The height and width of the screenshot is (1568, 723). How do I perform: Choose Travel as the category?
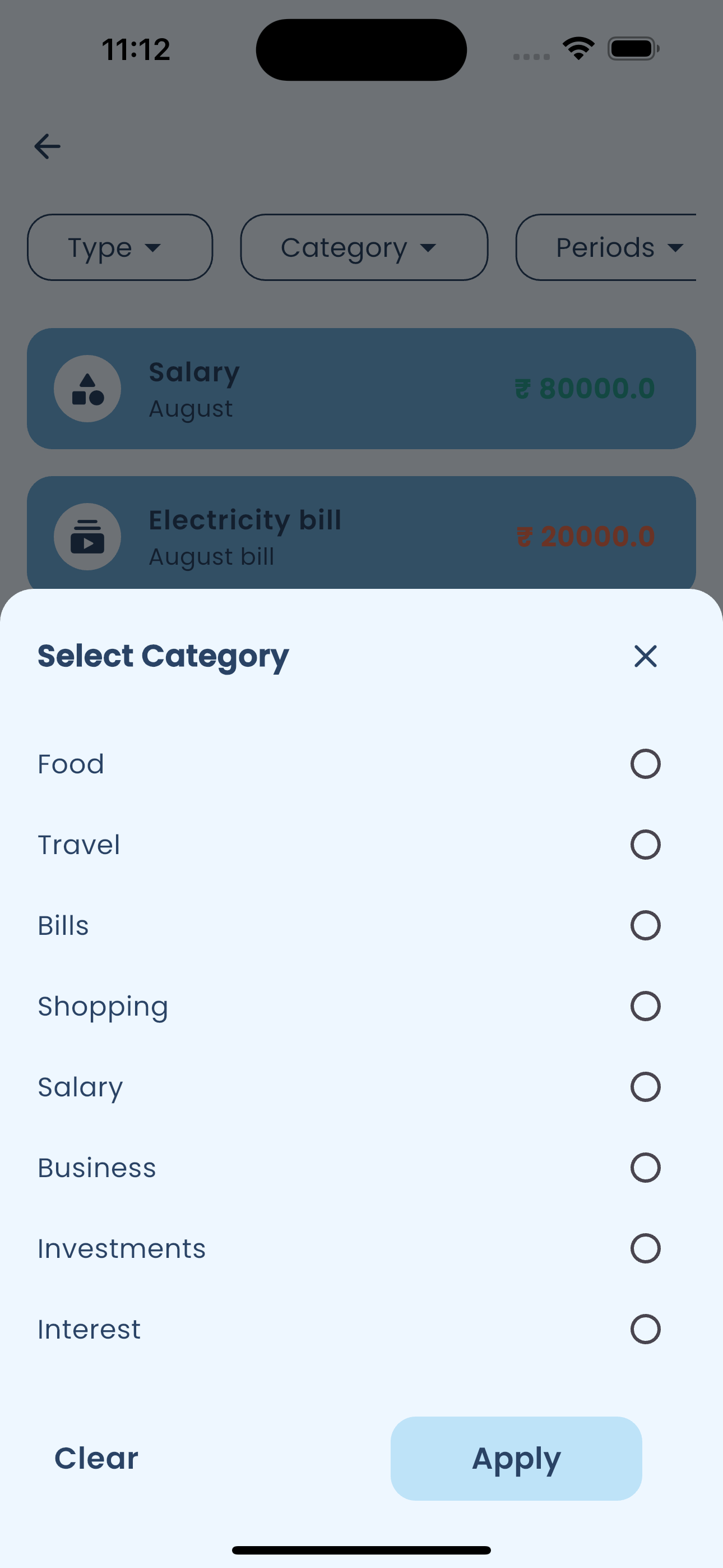pyautogui.click(x=645, y=845)
